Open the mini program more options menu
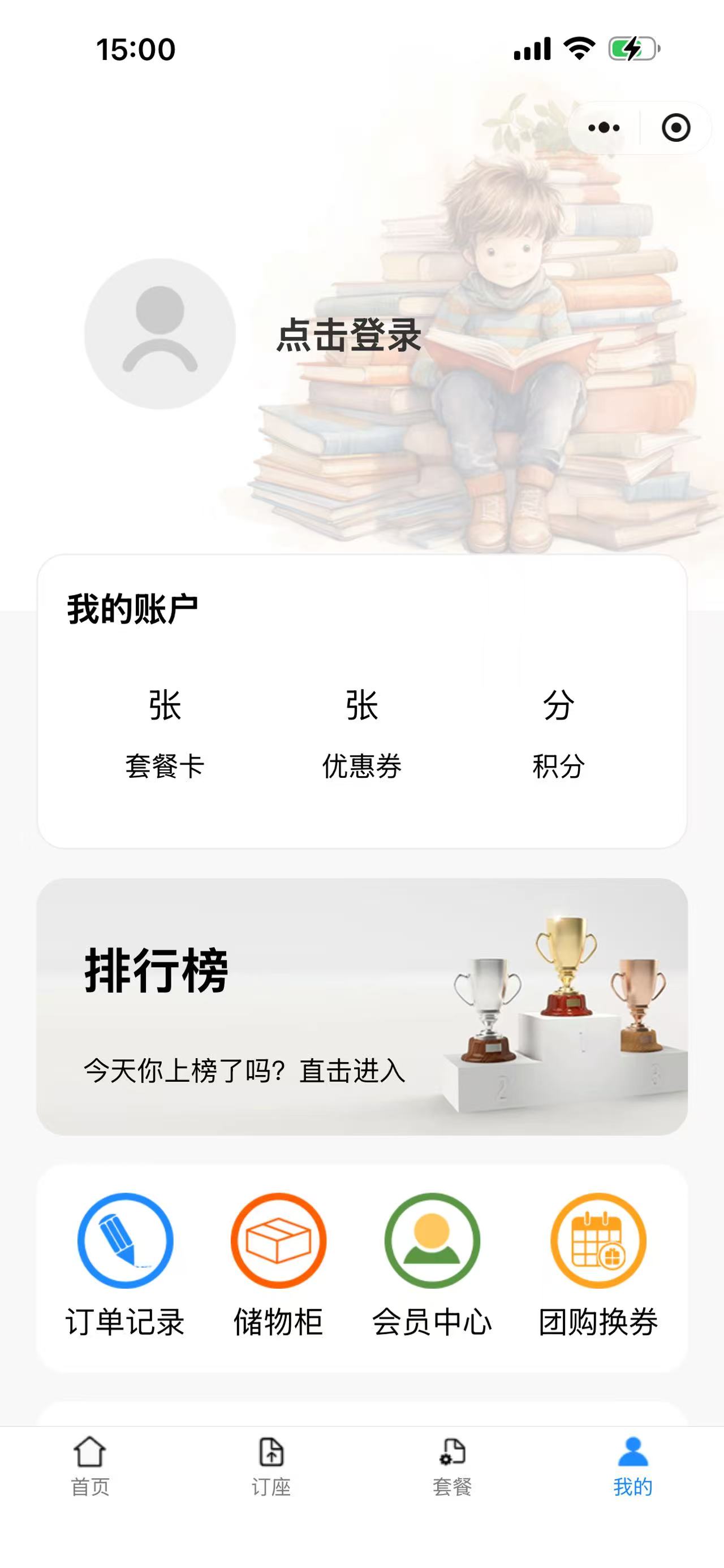The image size is (724, 1568). pyautogui.click(x=604, y=128)
